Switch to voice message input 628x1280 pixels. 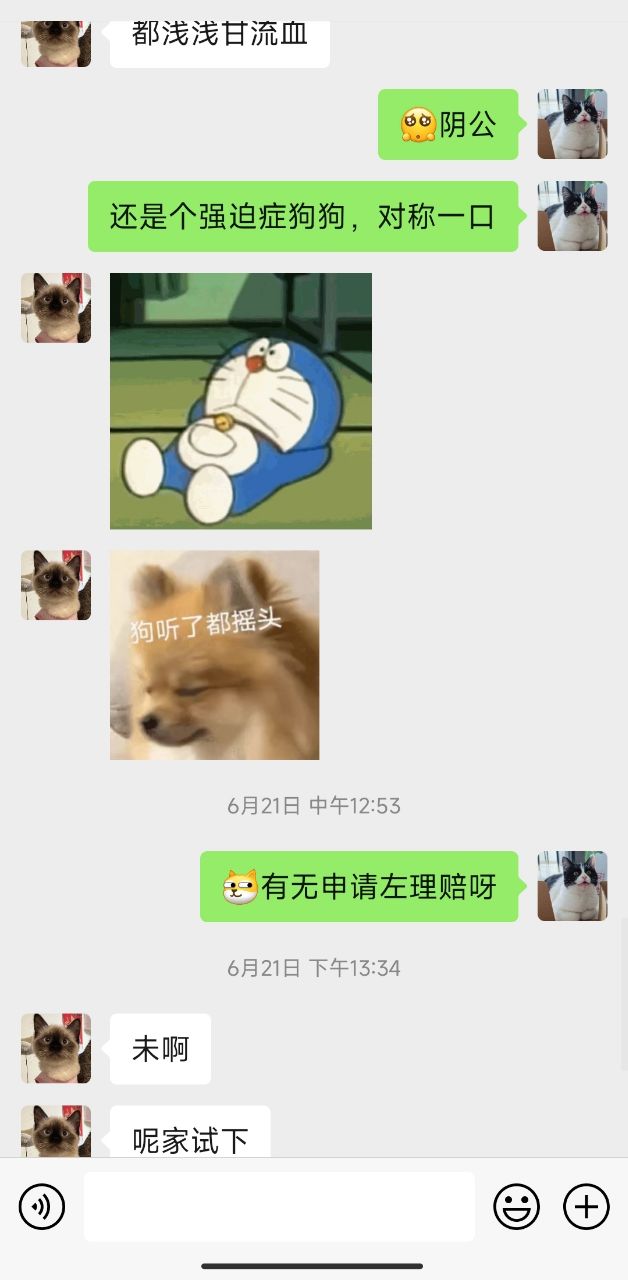42,1207
